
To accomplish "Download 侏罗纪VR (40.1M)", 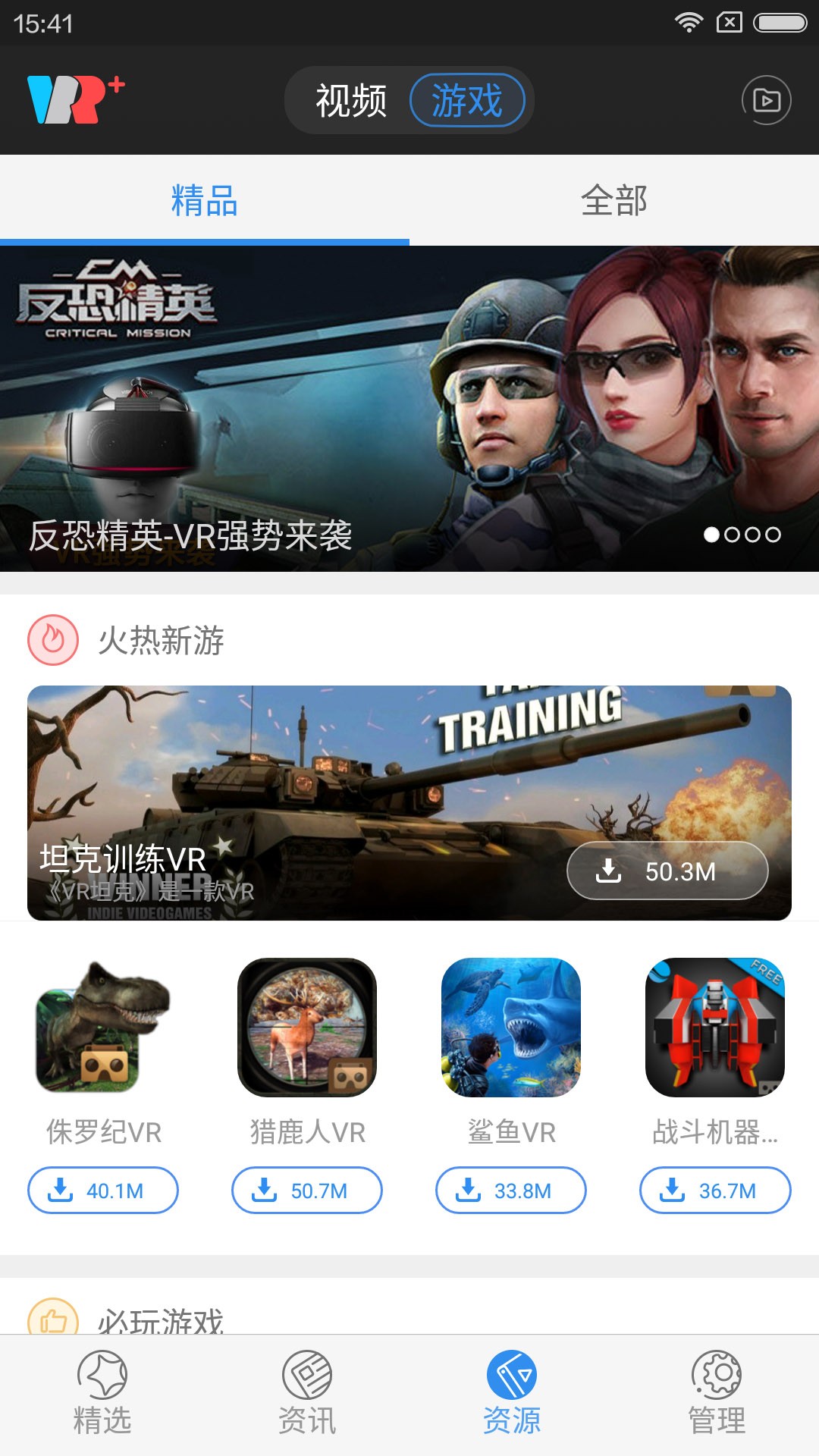I will tap(103, 1190).
